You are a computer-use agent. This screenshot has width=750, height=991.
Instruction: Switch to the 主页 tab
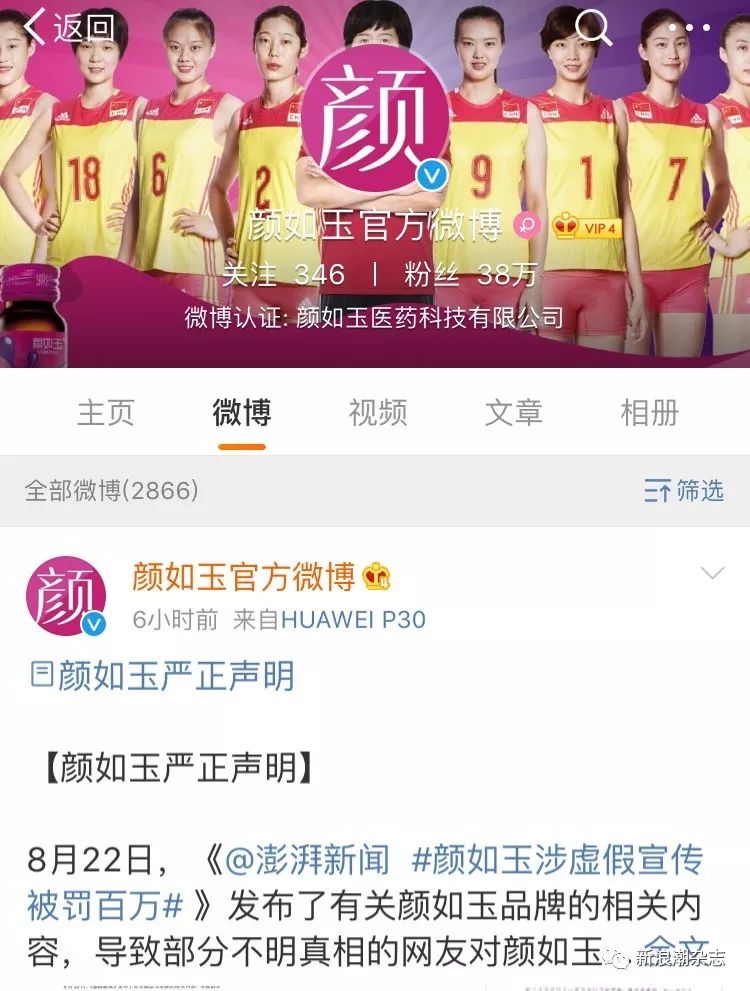coord(106,412)
